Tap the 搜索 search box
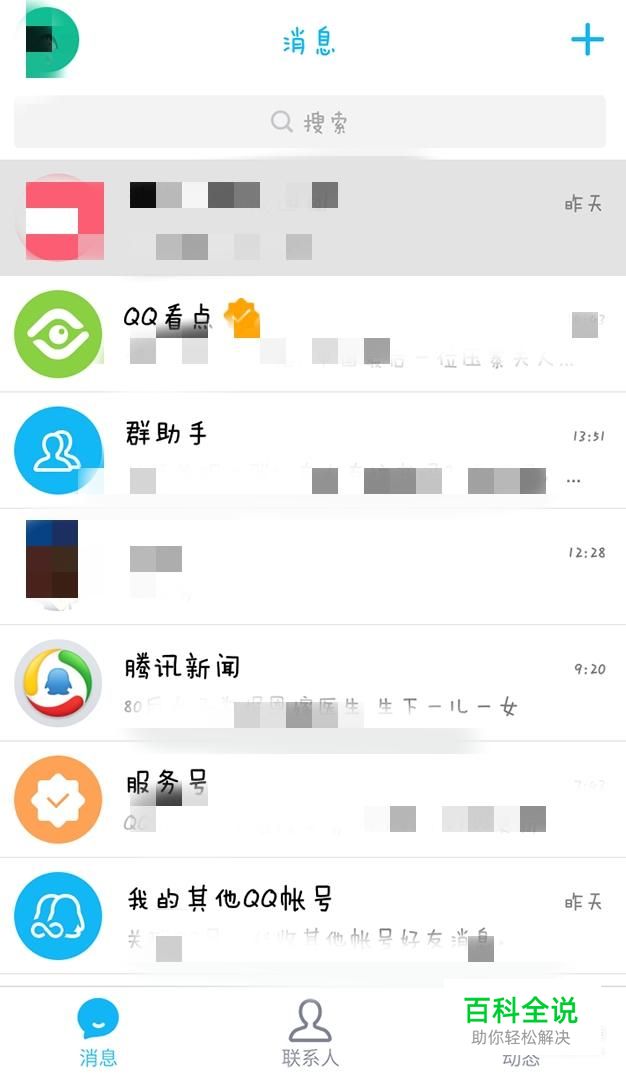Image resolution: width=626 pixels, height=1080 pixels. [310, 123]
